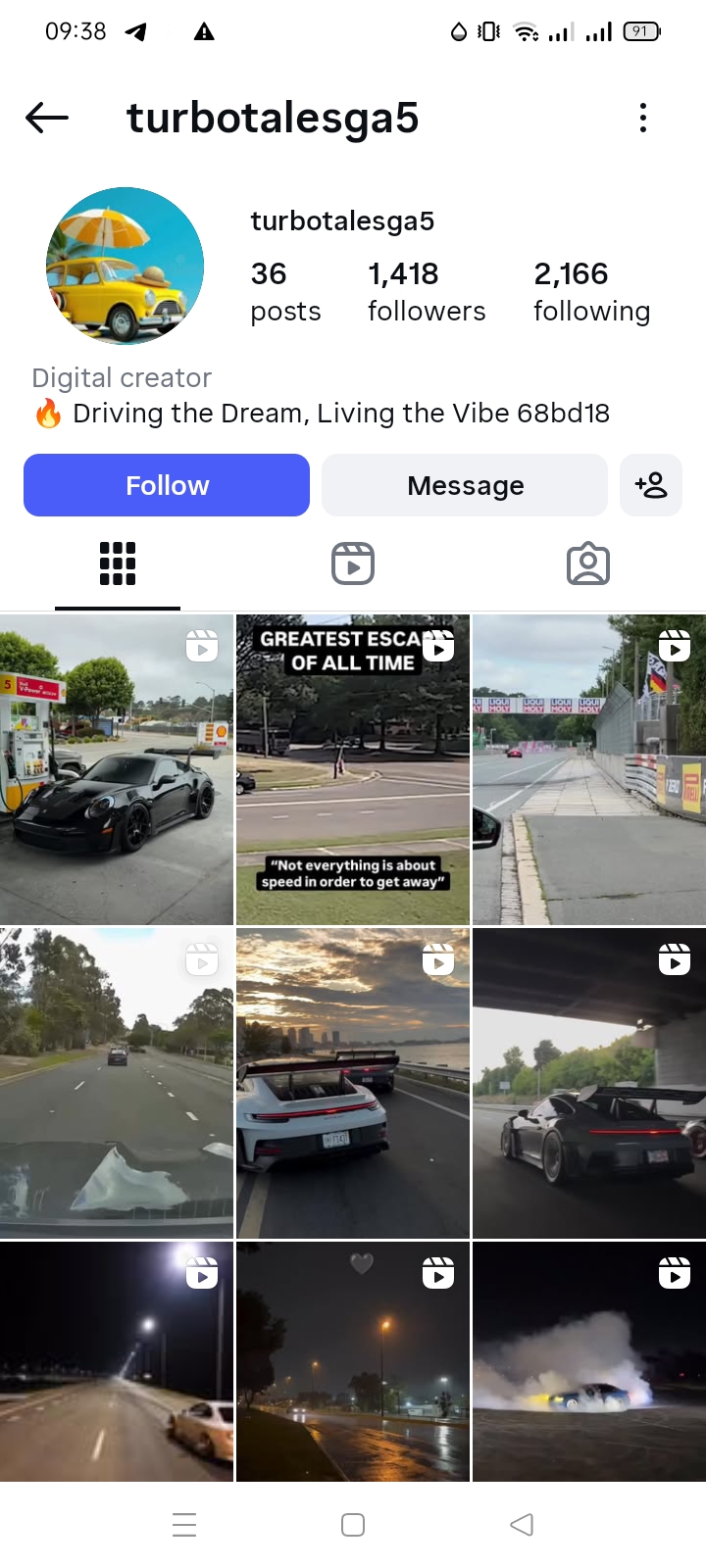Image resolution: width=706 pixels, height=1568 pixels.
Task: Tap the Follow button
Action: click(x=166, y=485)
